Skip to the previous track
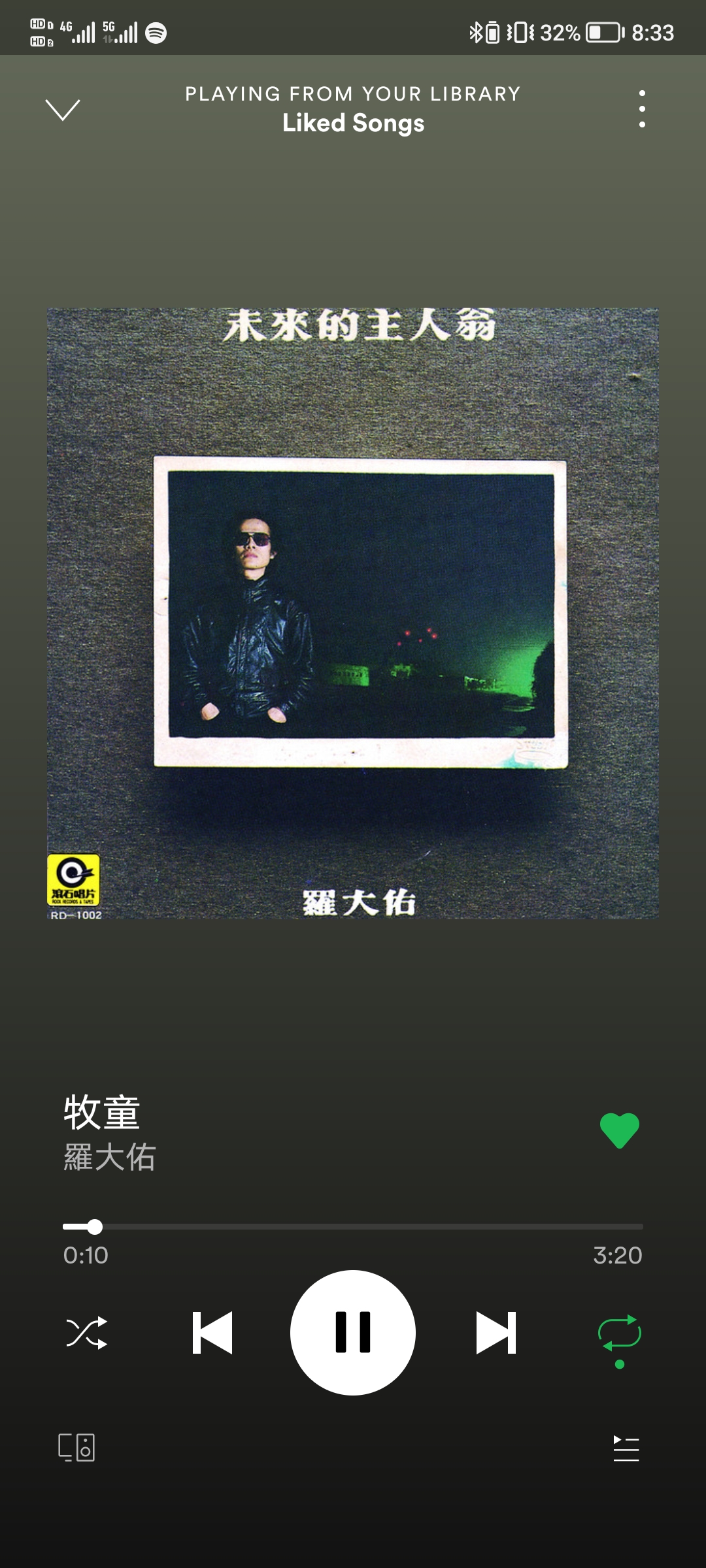Screen dimensions: 706x1568 pos(212,1333)
